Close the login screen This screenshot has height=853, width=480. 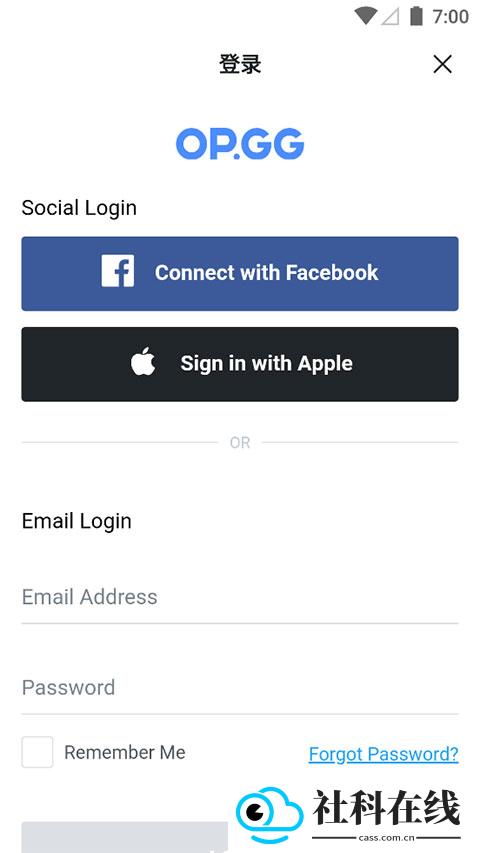tap(442, 64)
